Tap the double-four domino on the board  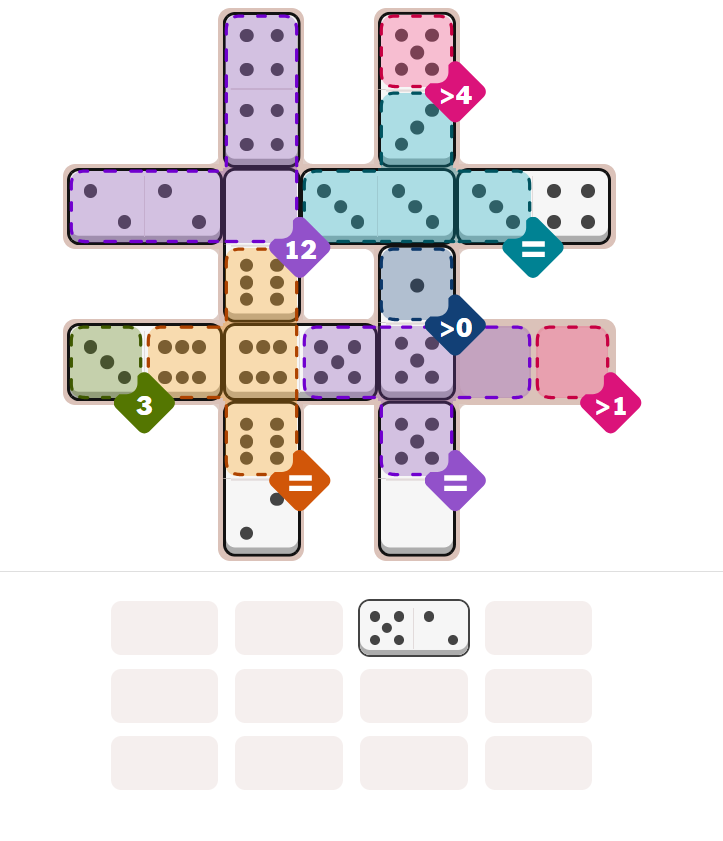tap(261, 90)
